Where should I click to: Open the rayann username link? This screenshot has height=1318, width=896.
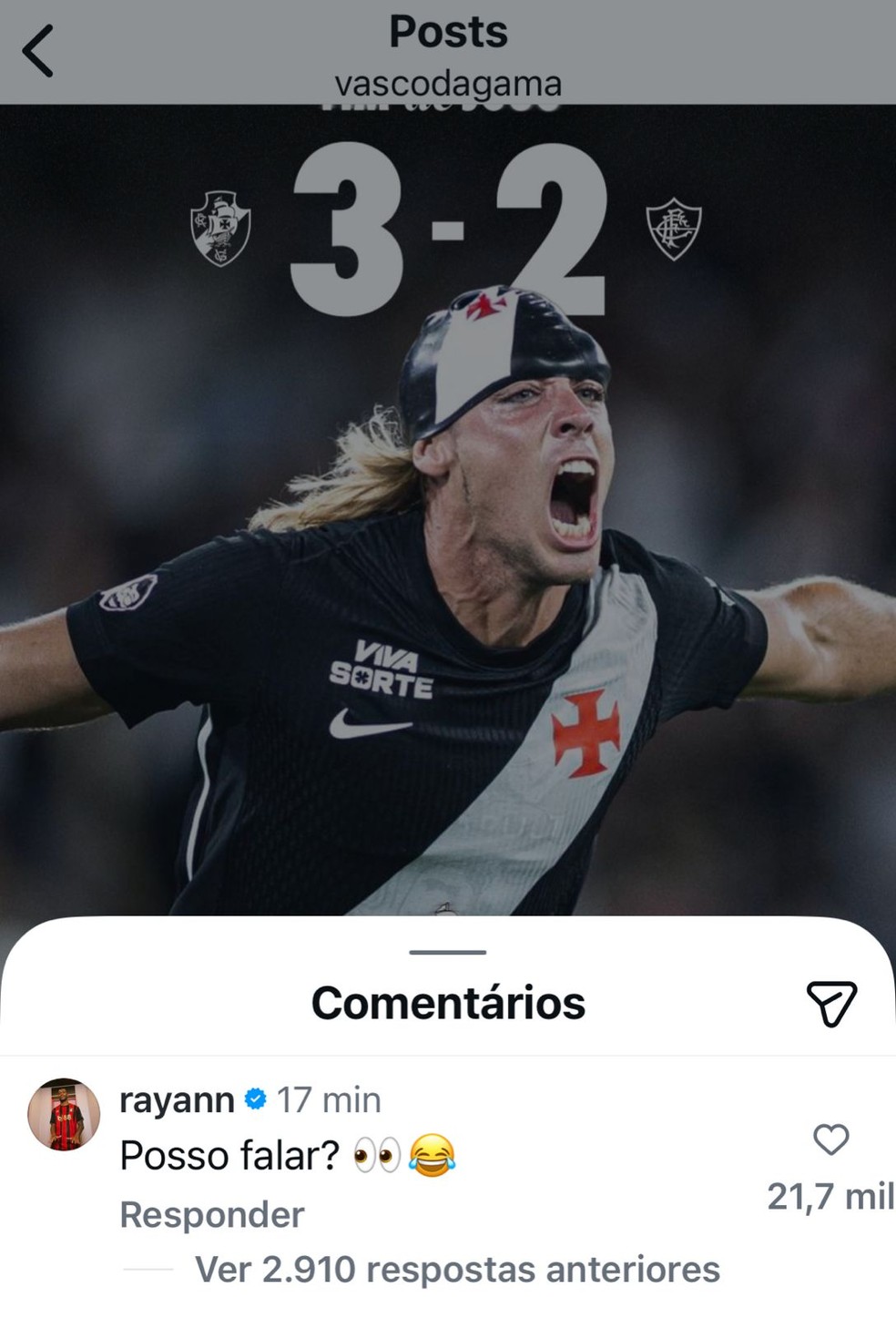click(177, 1100)
